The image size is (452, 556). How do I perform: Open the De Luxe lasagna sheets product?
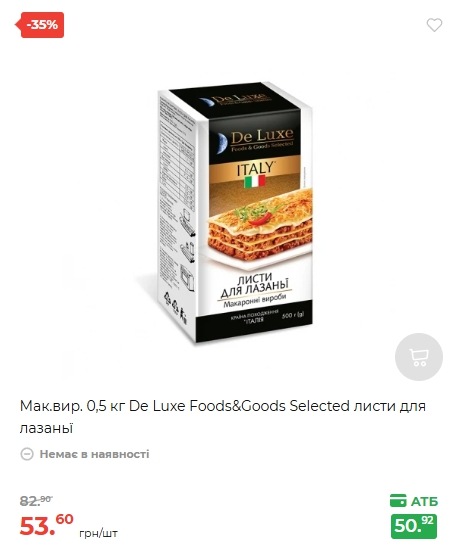(x=235, y=212)
